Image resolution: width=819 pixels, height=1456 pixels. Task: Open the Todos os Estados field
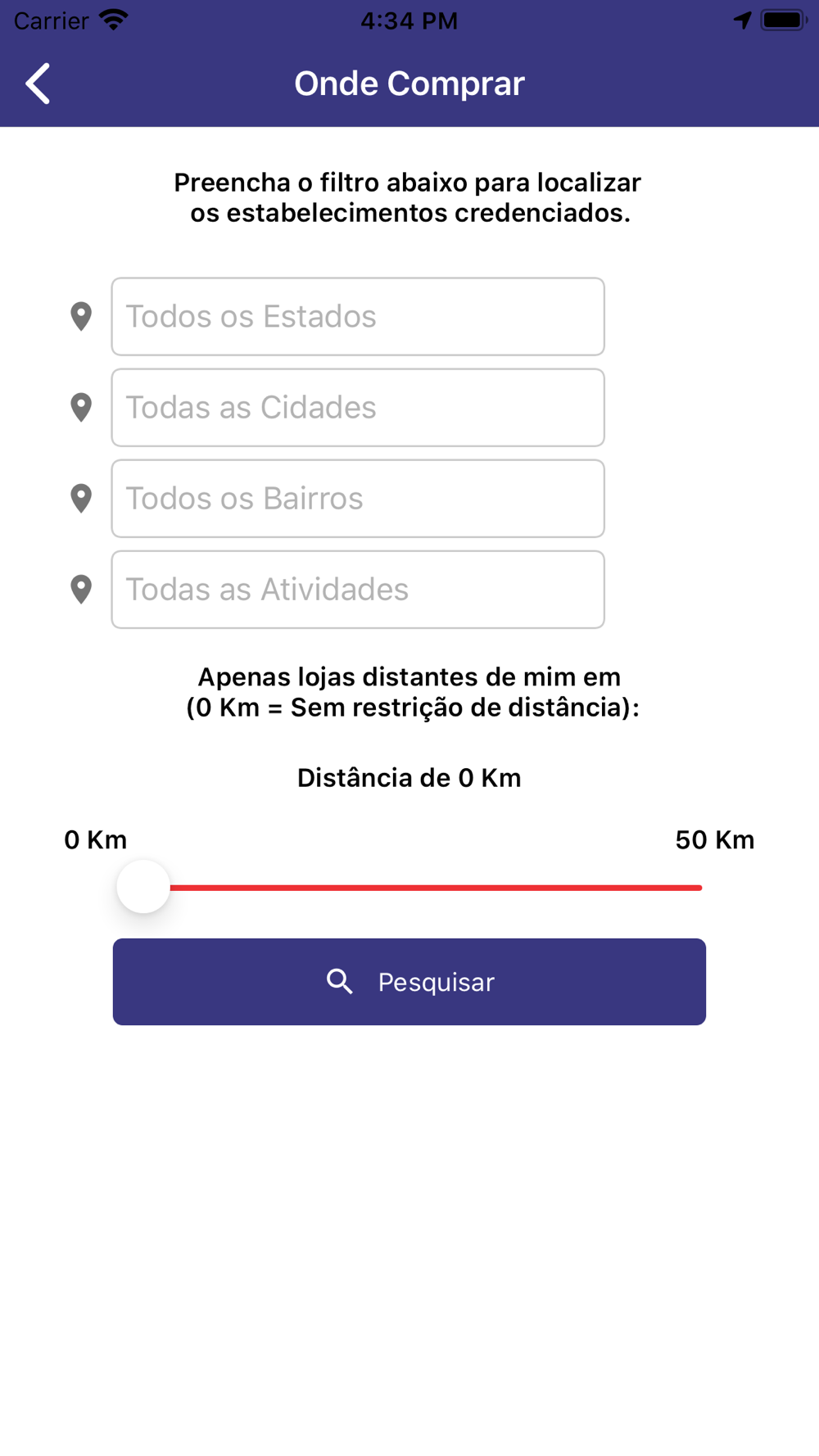(358, 317)
